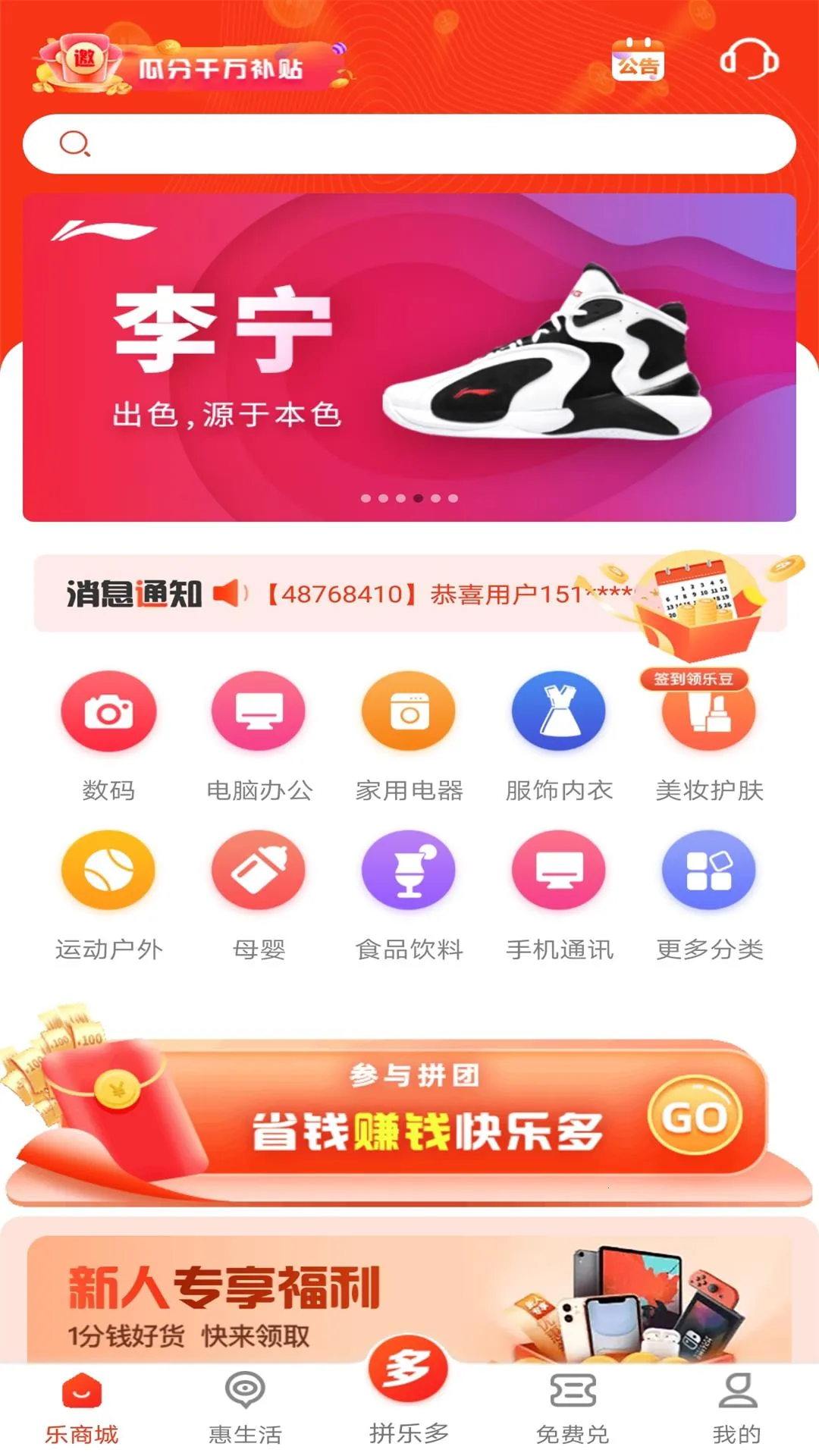Tap GO on the 参与拼团 banner
Viewport: 819px width, 1456px height.
(x=695, y=1116)
